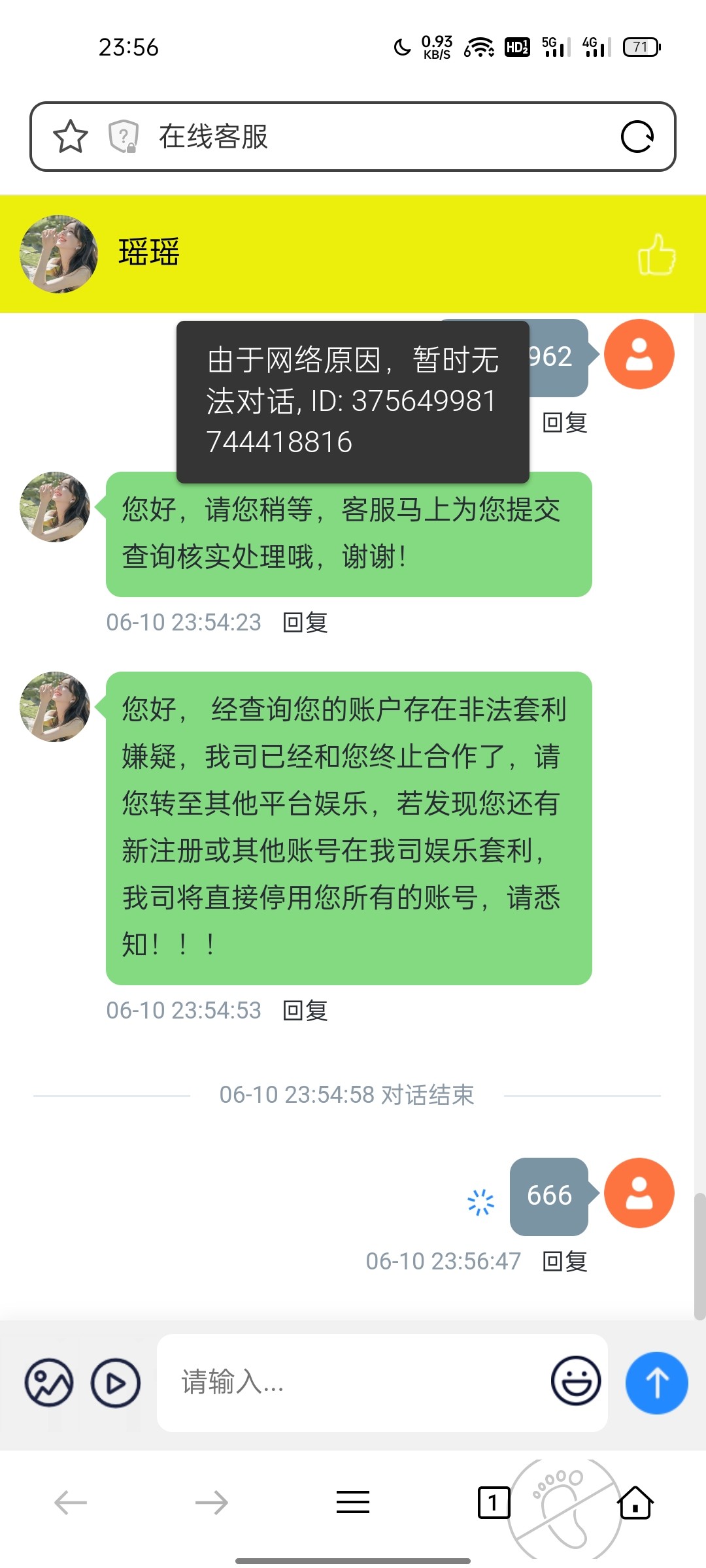Attach a video to the chat

[x=116, y=1383]
